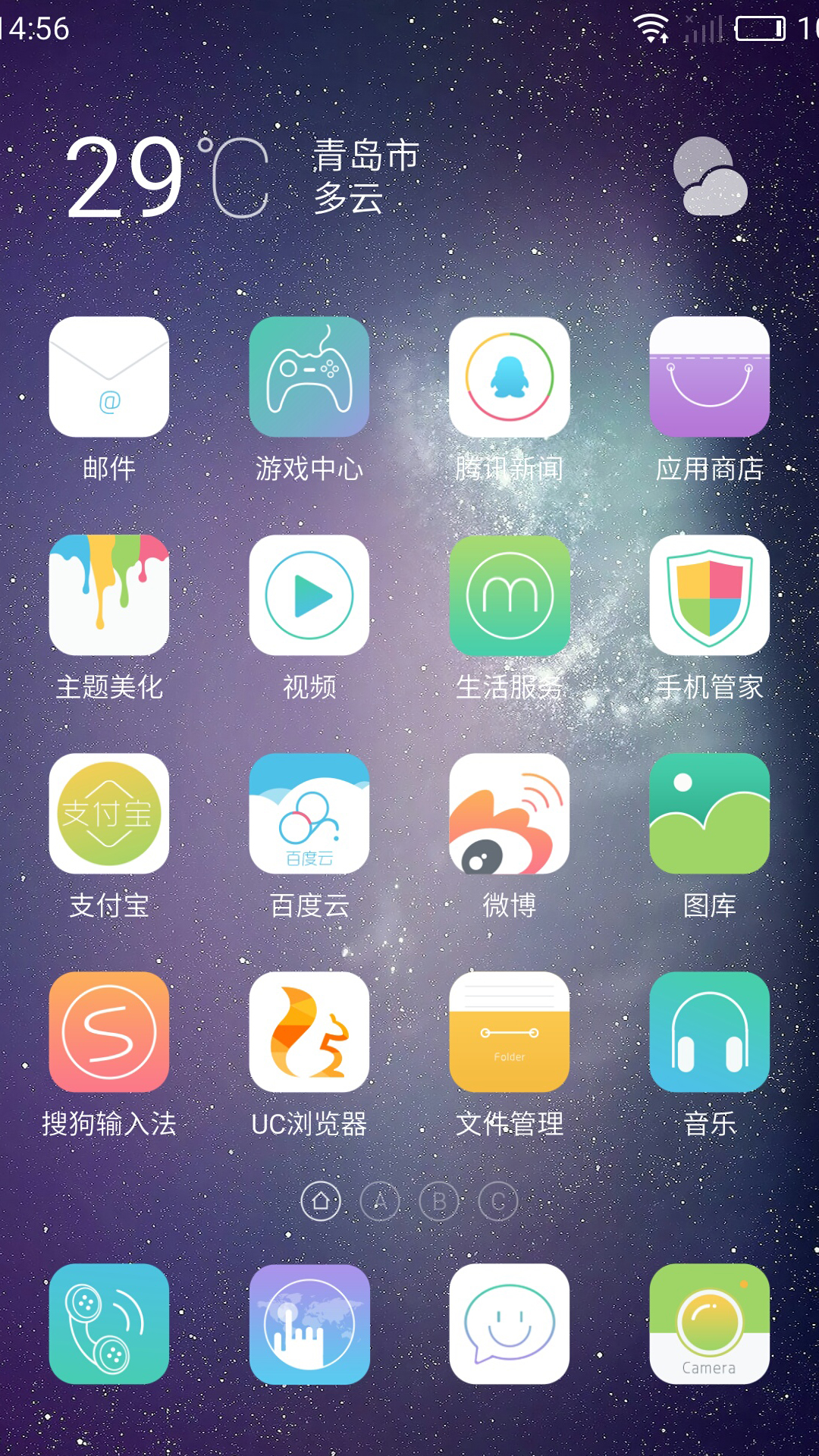Open 支付宝 Alipay
This screenshot has height=1456, width=819.
[x=109, y=814]
